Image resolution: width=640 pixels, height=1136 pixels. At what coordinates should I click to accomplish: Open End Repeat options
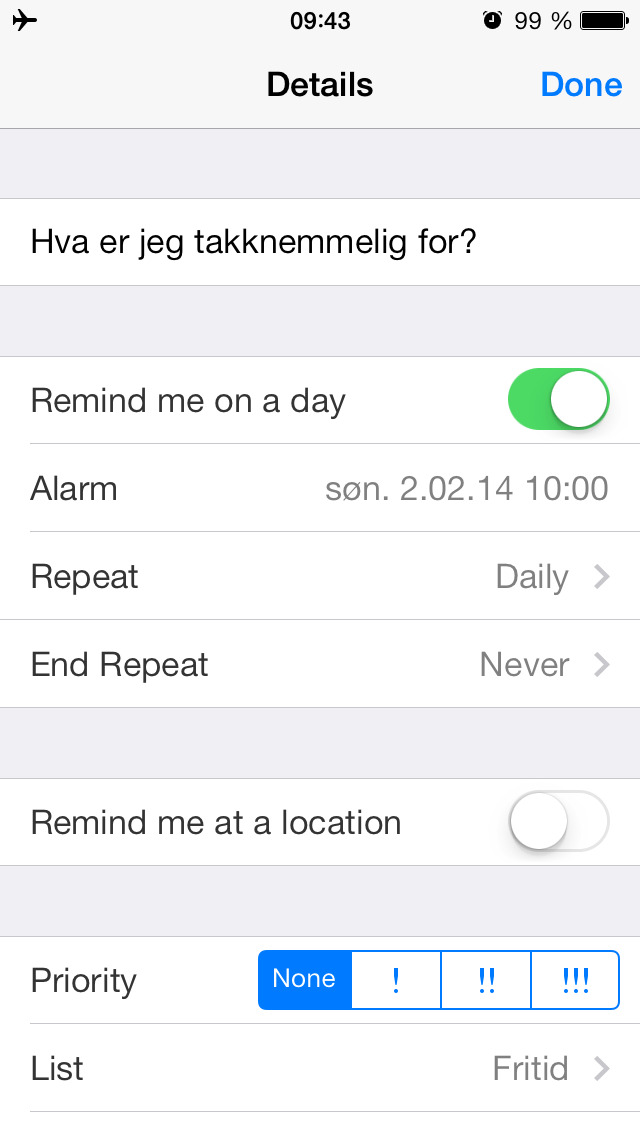[320, 664]
